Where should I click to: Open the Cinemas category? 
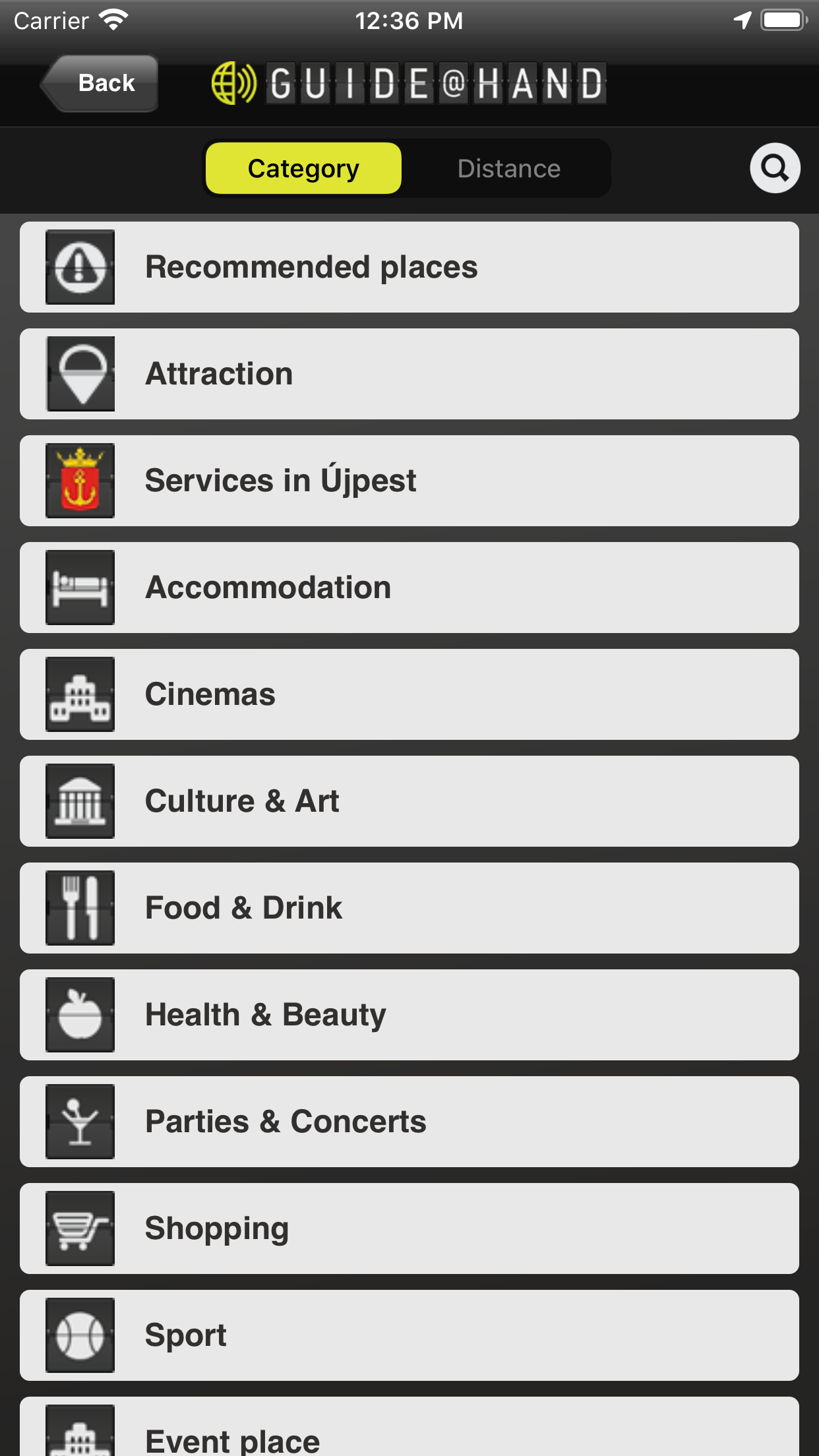pyautogui.click(x=409, y=694)
